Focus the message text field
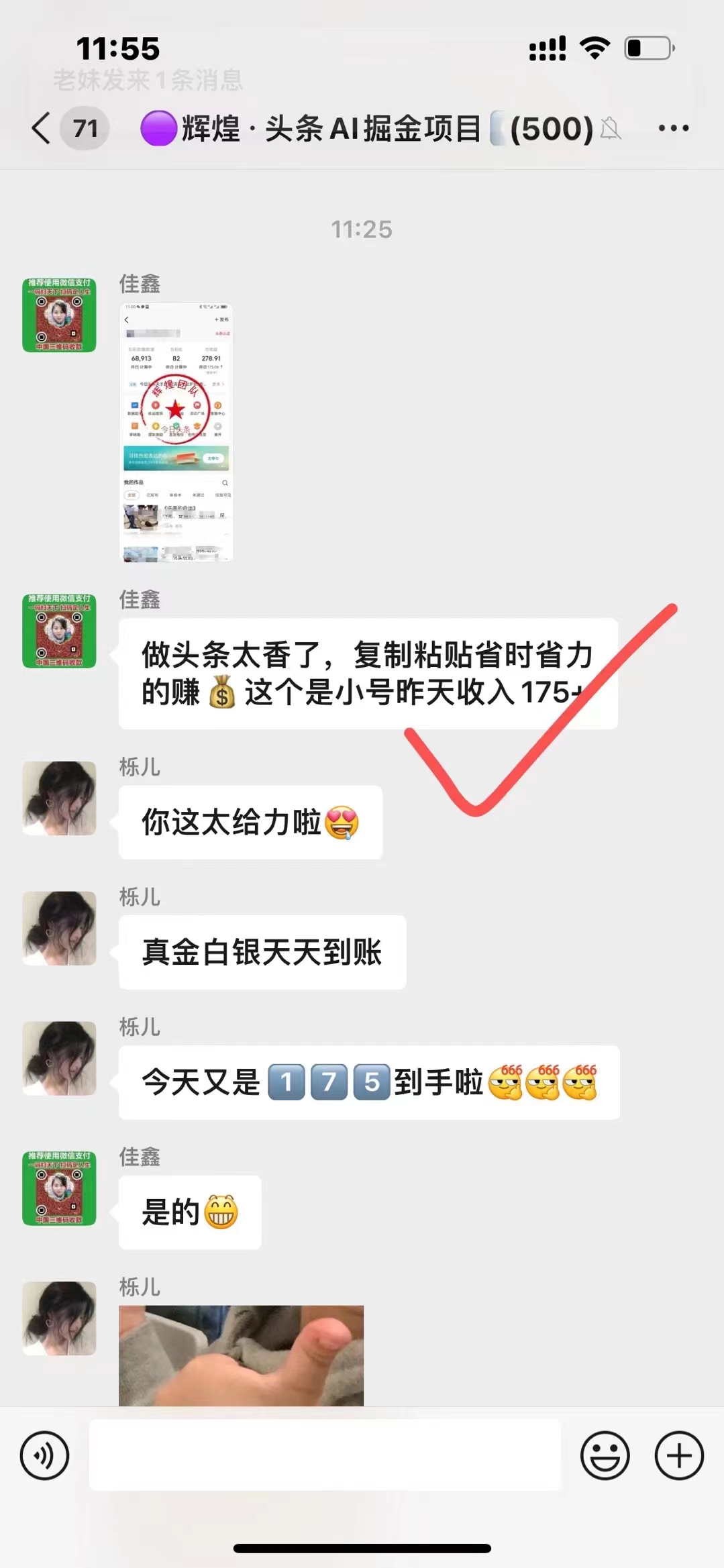Viewport: 724px width, 1568px height. tap(325, 1455)
